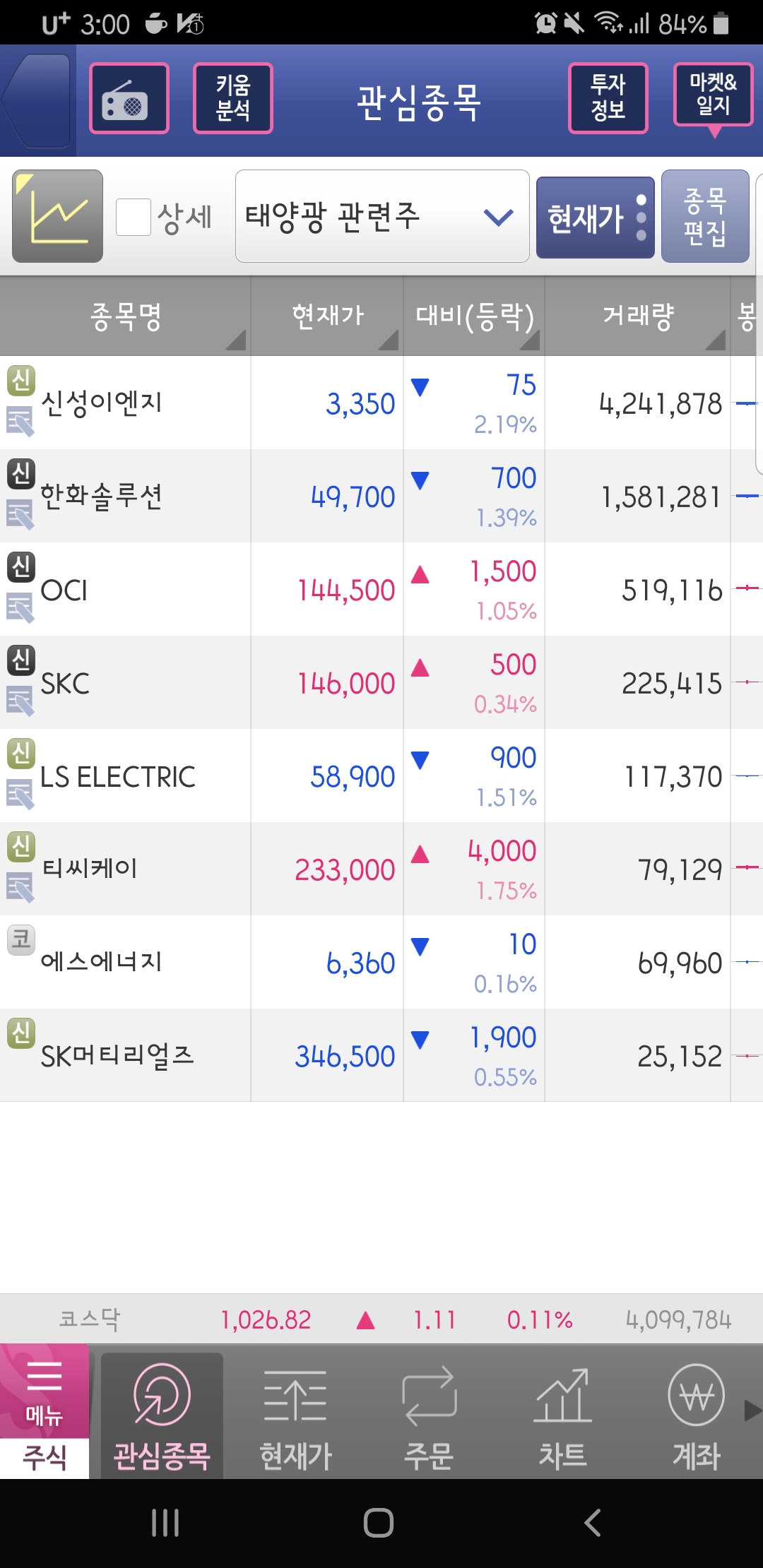Screen dimensions: 763x1568
Task: Select the OCI stock row
Action: click(381, 589)
